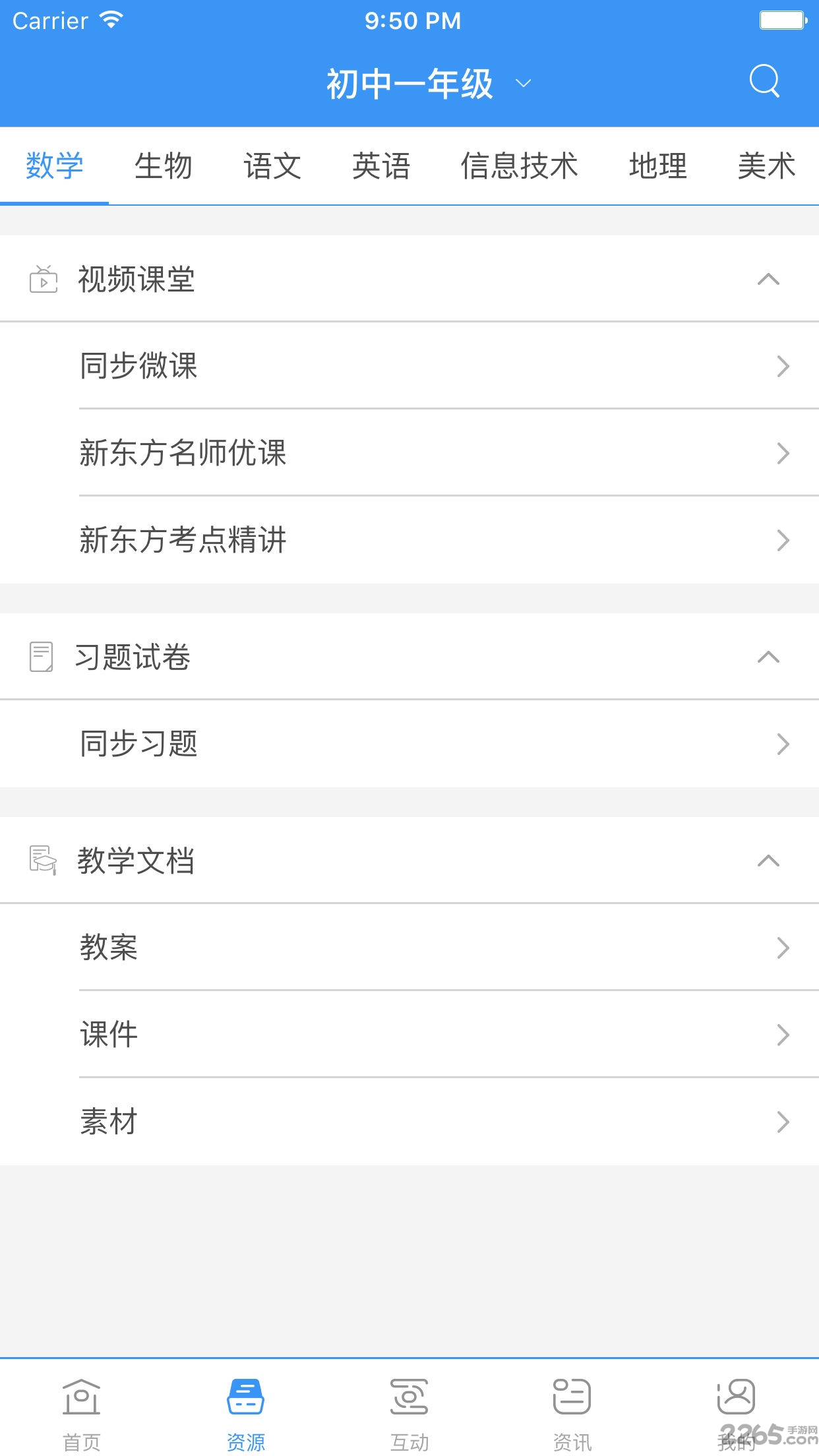Switch to the 英语 subject tab
The height and width of the screenshot is (1456, 819).
(383, 166)
